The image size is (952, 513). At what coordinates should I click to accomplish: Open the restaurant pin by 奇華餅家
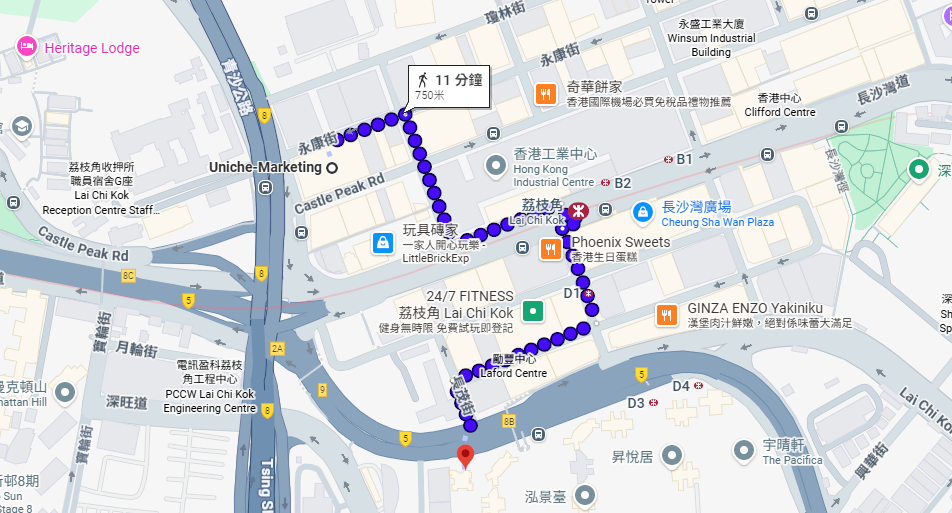click(x=545, y=94)
